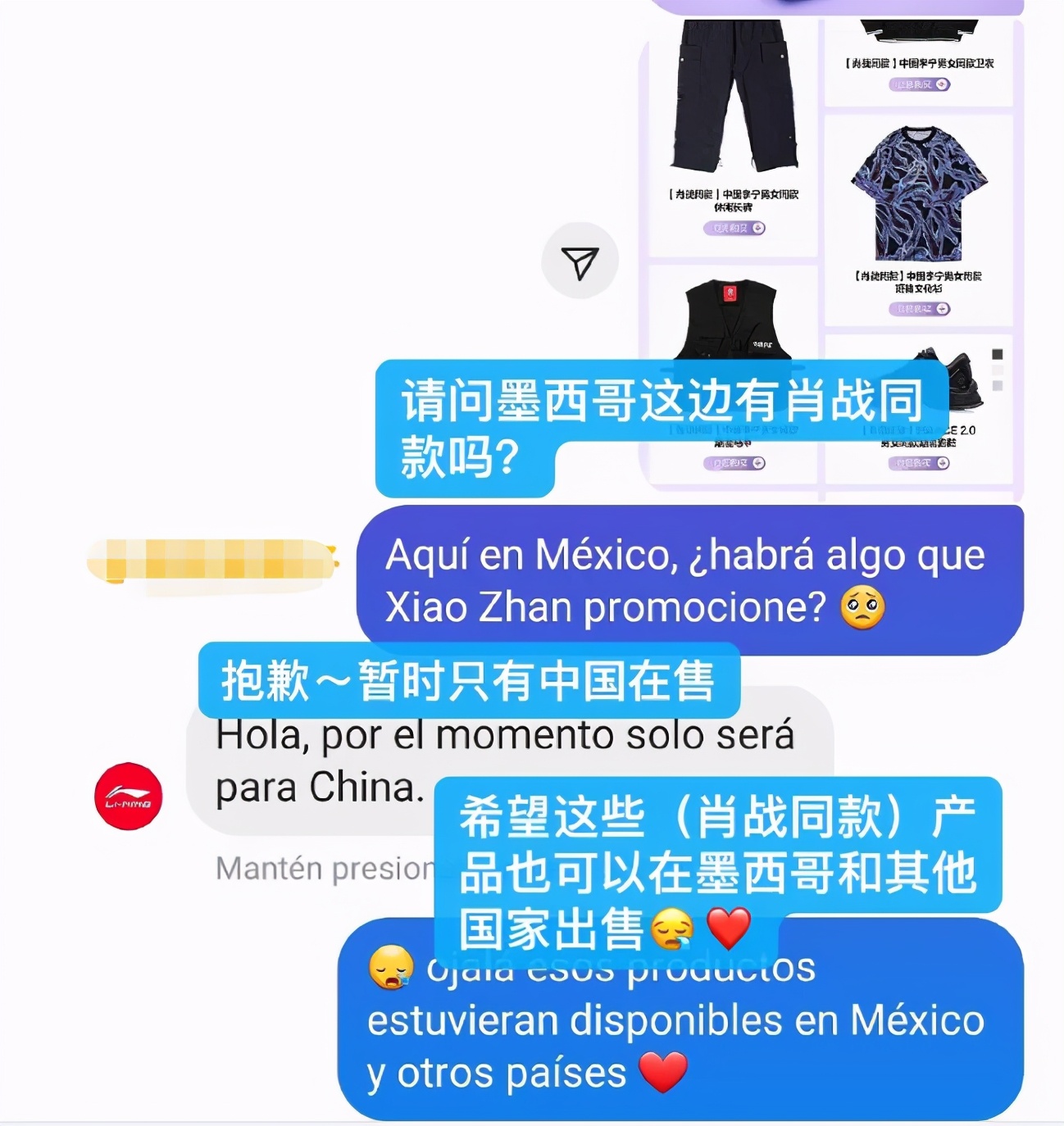
Task: Click the arrow icon on the hoodie purchase pill
Action: pos(942,84)
